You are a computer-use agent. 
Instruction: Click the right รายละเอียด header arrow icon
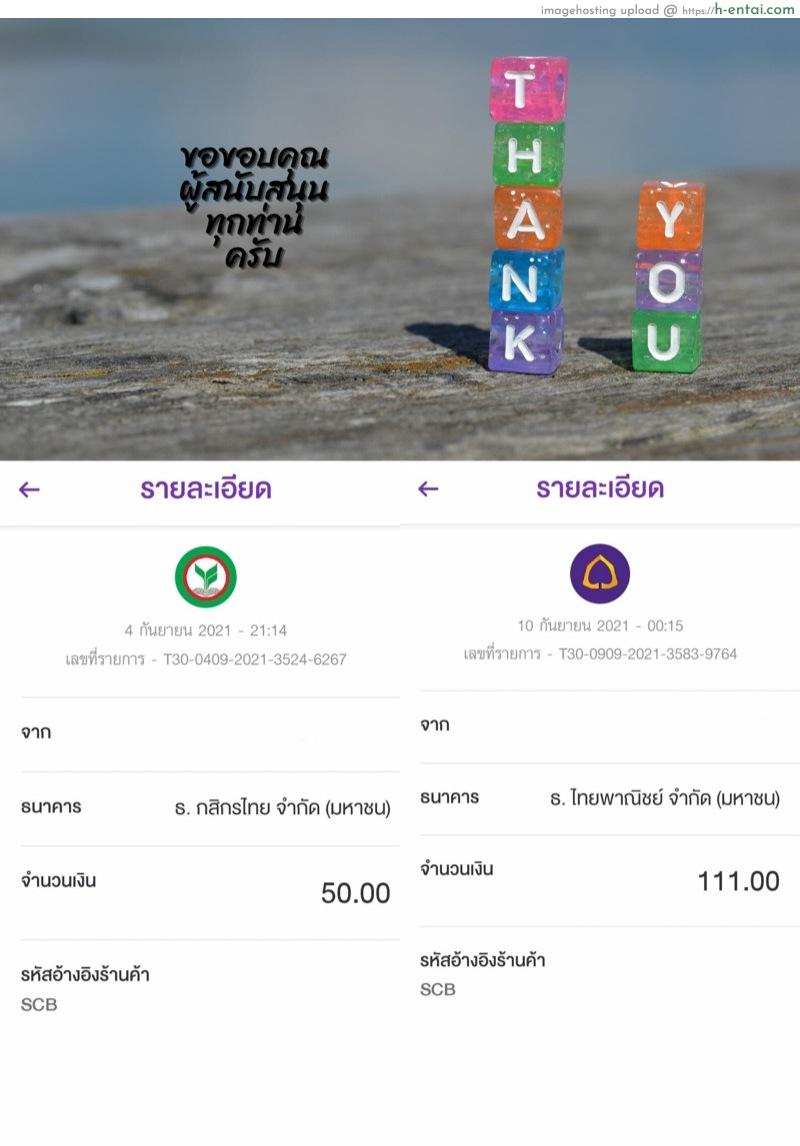point(428,488)
